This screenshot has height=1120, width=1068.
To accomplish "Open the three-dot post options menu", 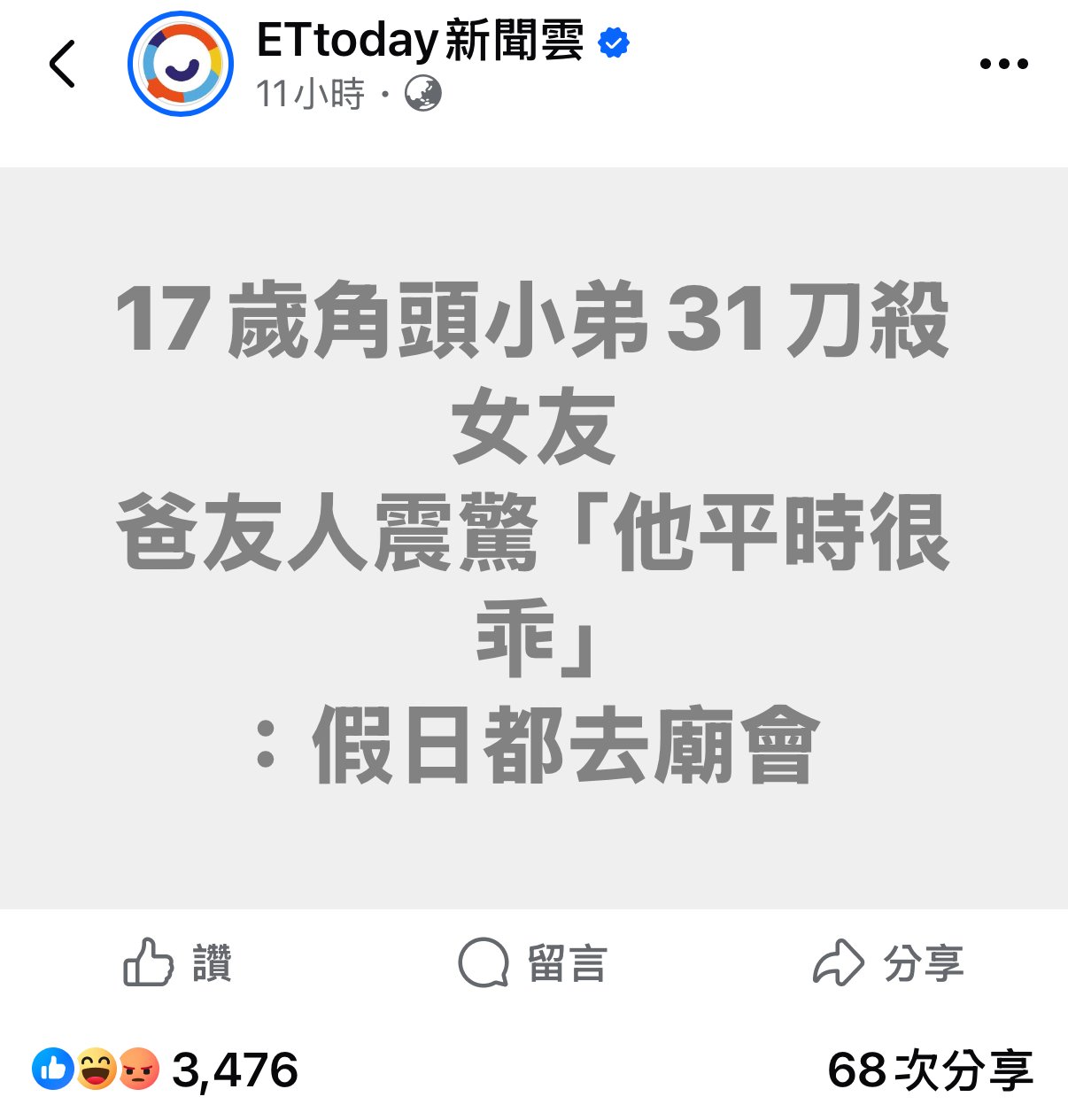I will pos(1003,64).
